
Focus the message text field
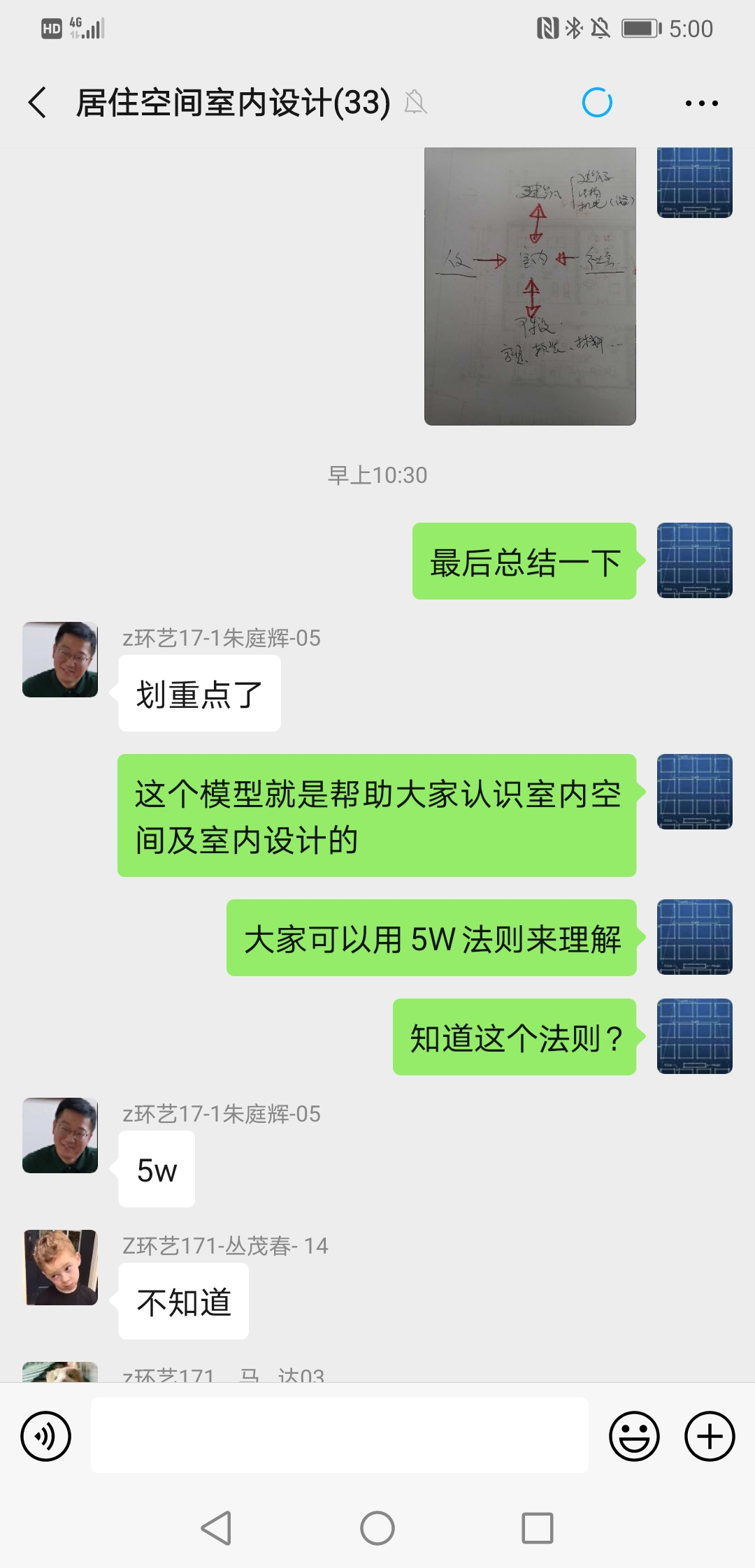coord(339,1435)
